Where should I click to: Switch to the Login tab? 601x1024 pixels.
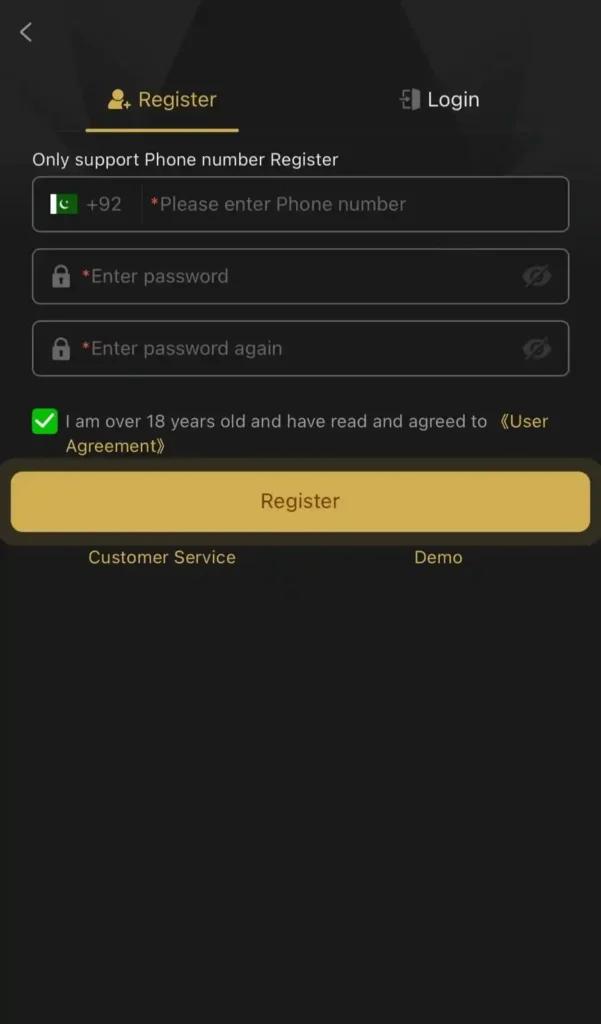click(440, 100)
